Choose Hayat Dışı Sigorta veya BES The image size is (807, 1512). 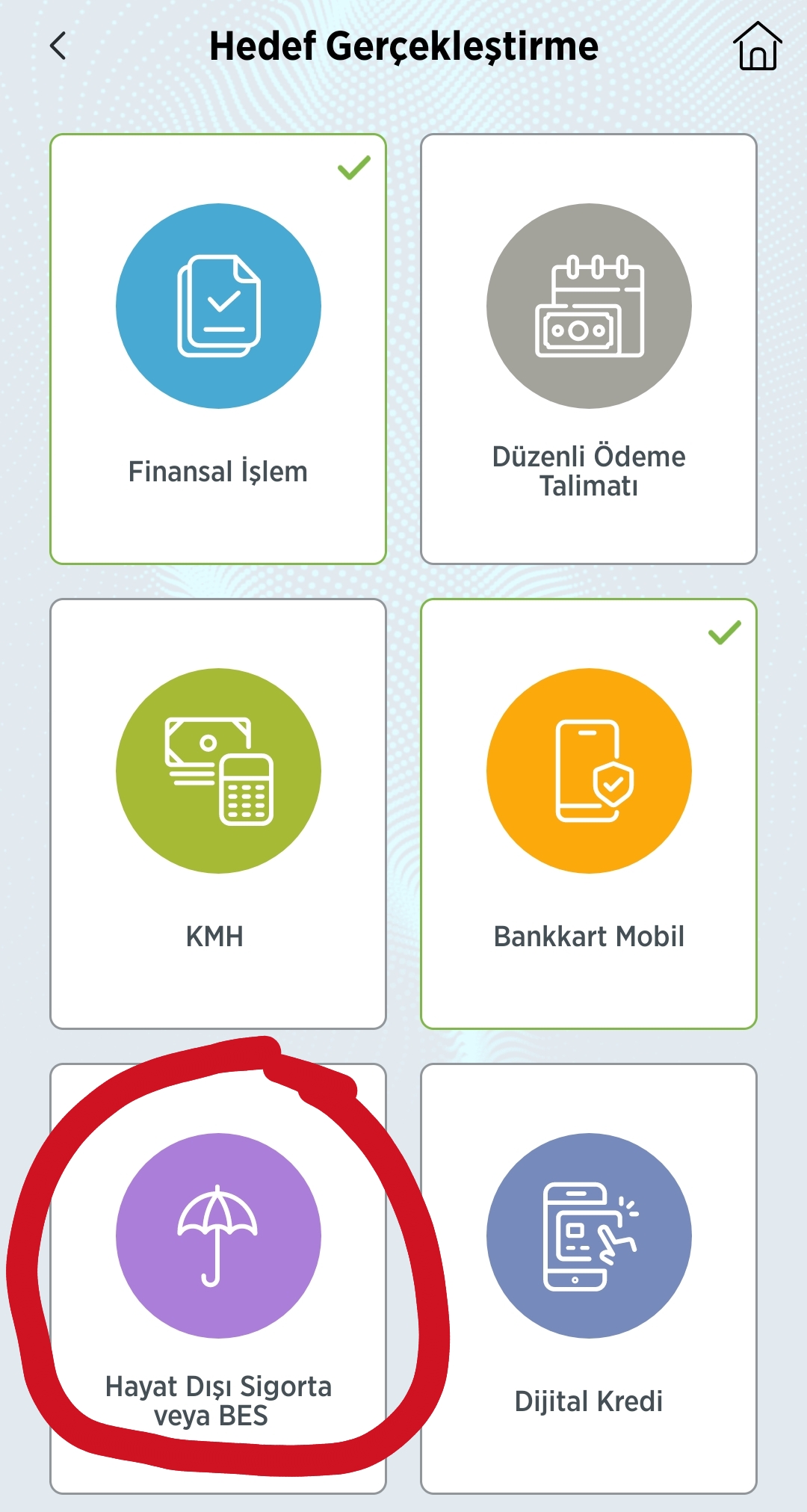coord(218,1278)
